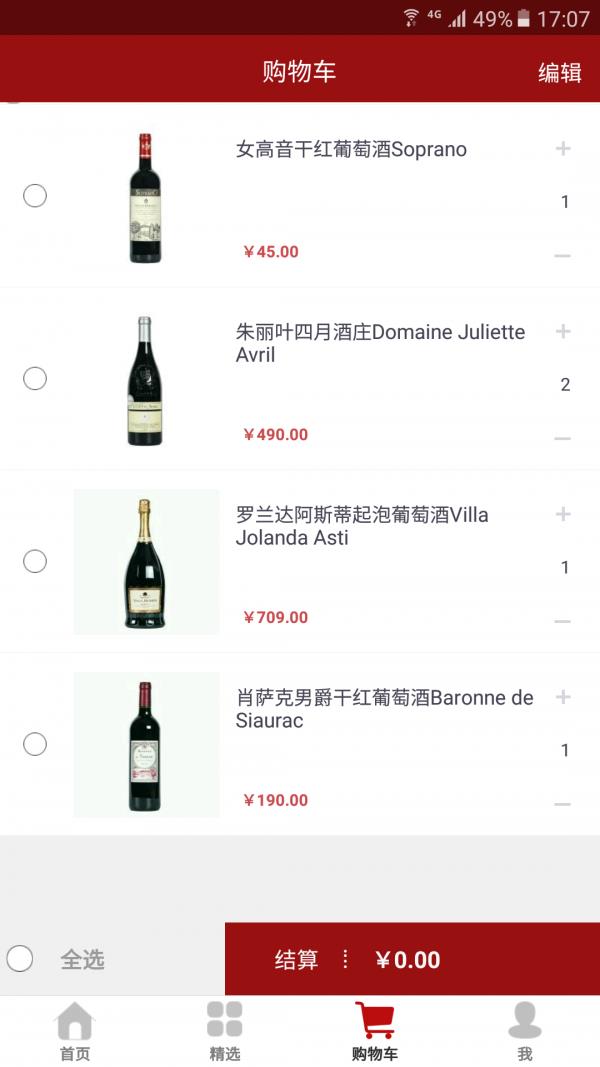Viewport: 600px width, 1067px height.
Task: Decrease quantity of Soprano wine
Action: click(562, 255)
